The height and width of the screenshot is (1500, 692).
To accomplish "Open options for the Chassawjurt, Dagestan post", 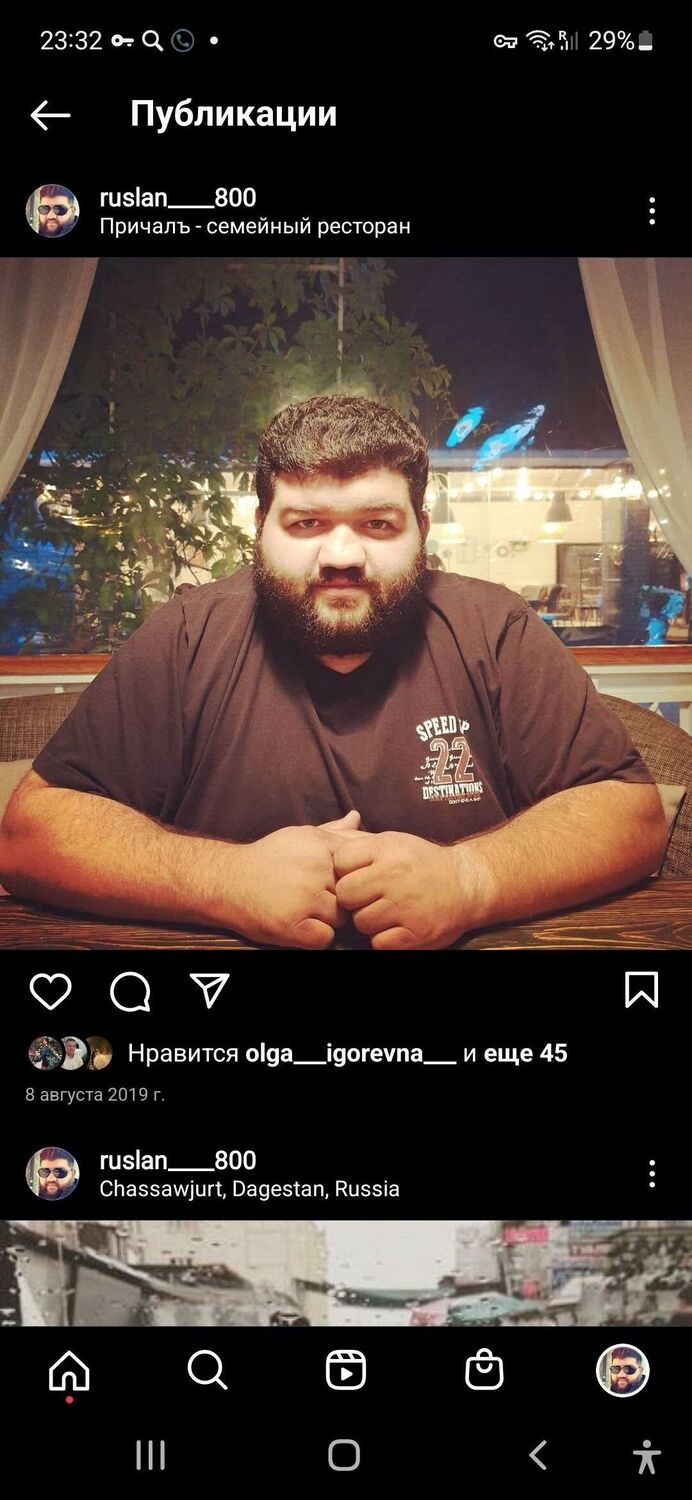I will pyautogui.click(x=651, y=1174).
